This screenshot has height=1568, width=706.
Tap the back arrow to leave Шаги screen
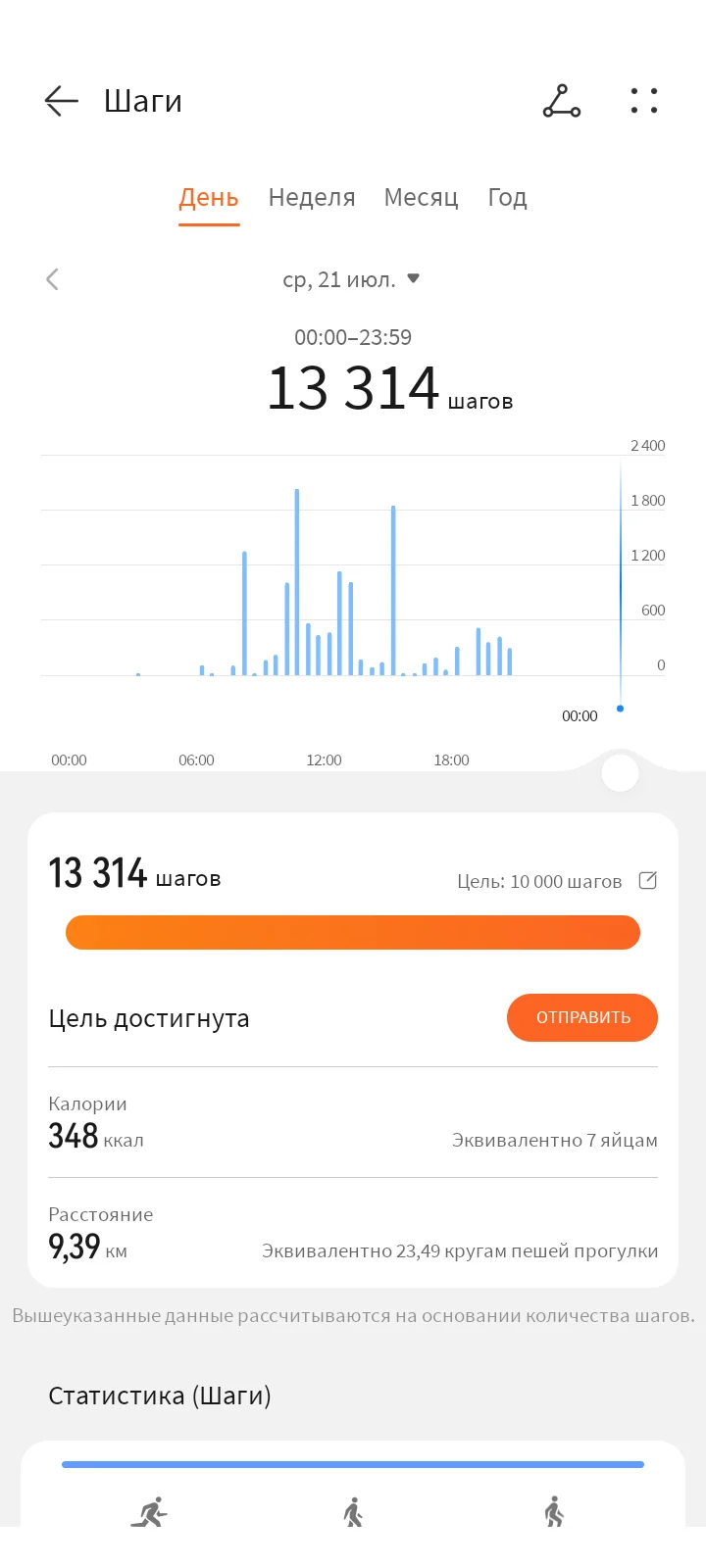[60, 101]
